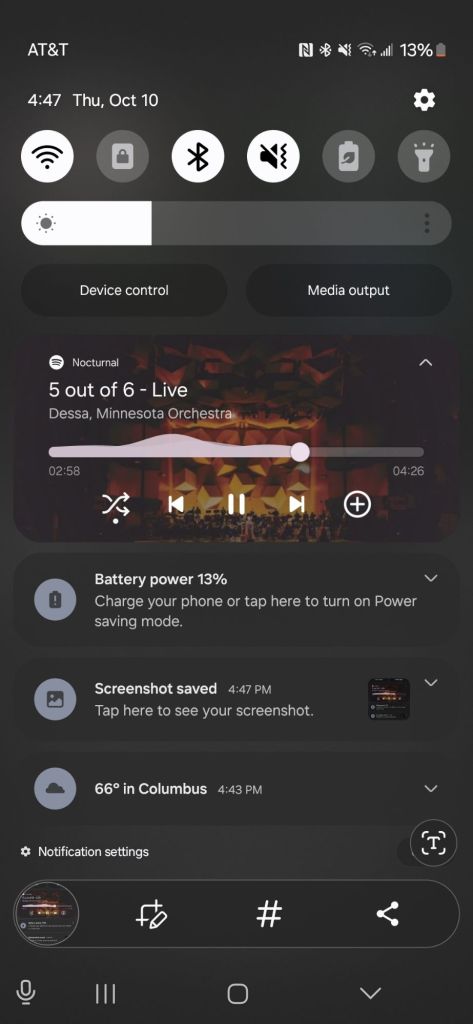Viewport: 473px width, 1024px height.
Task: Open Device control
Action: pos(124,290)
